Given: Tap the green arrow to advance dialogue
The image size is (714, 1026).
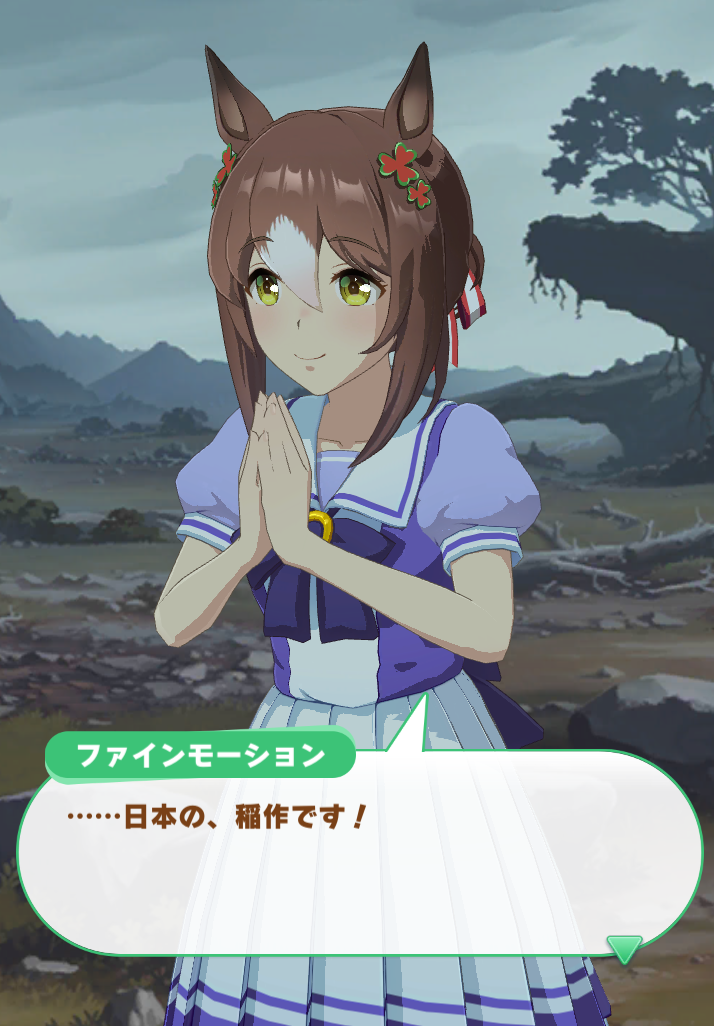Looking at the screenshot, I should click(624, 948).
